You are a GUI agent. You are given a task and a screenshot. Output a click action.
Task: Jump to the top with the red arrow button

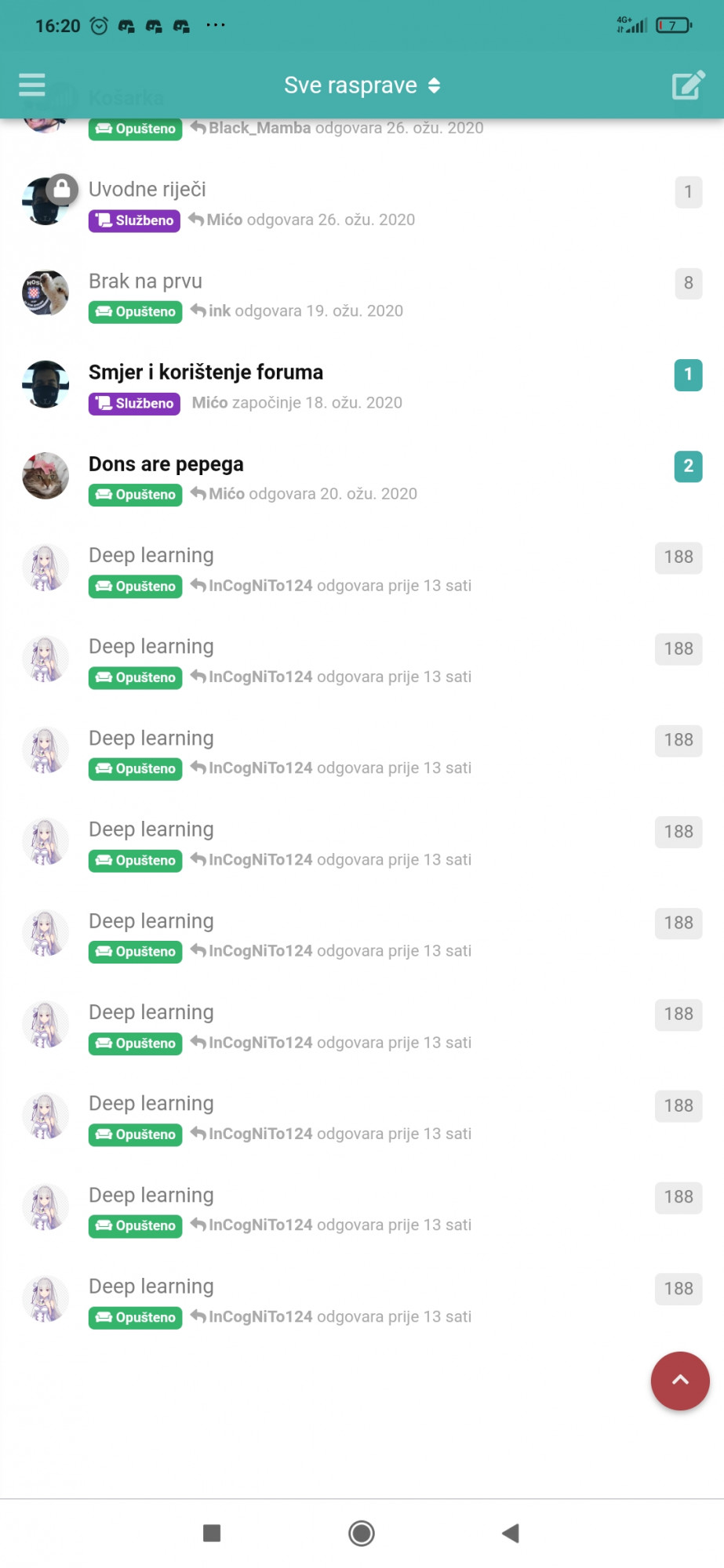click(x=680, y=1381)
